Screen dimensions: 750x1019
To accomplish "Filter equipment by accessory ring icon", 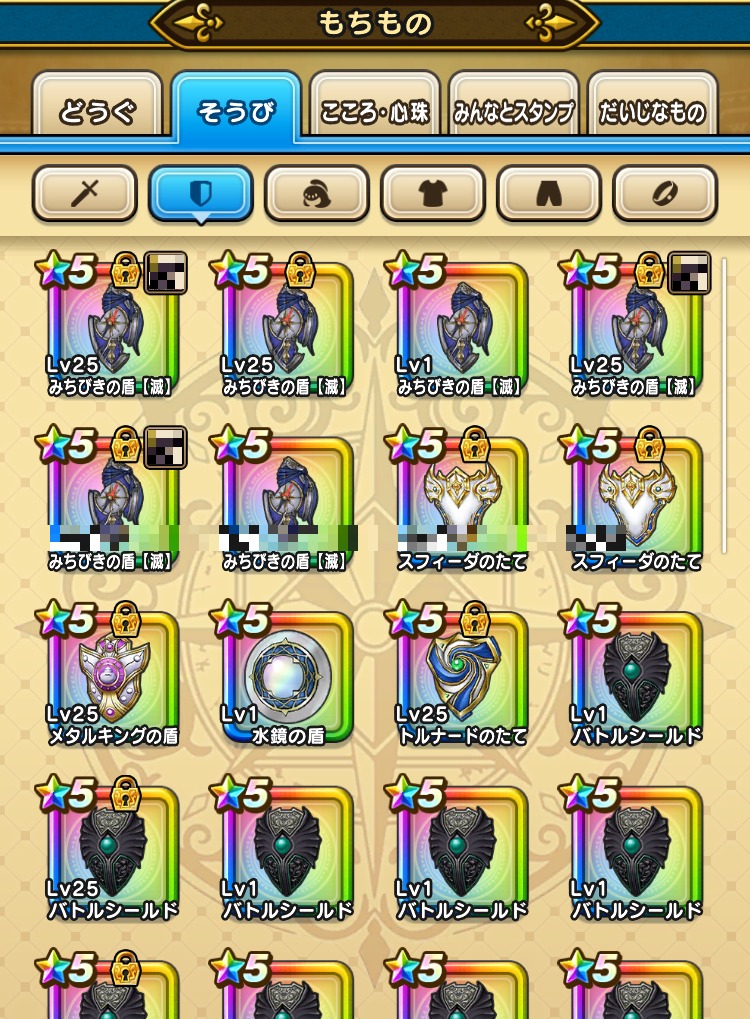I will point(664,193).
